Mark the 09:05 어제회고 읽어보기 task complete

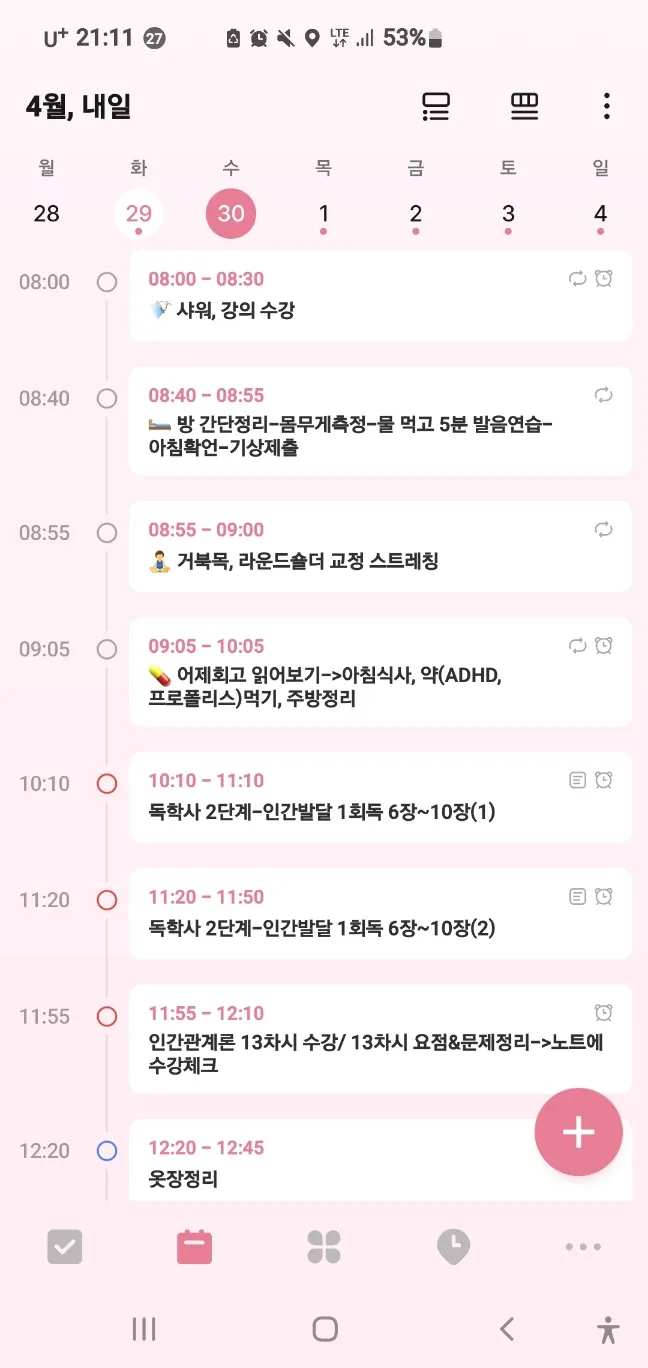click(x=107, y=649)
